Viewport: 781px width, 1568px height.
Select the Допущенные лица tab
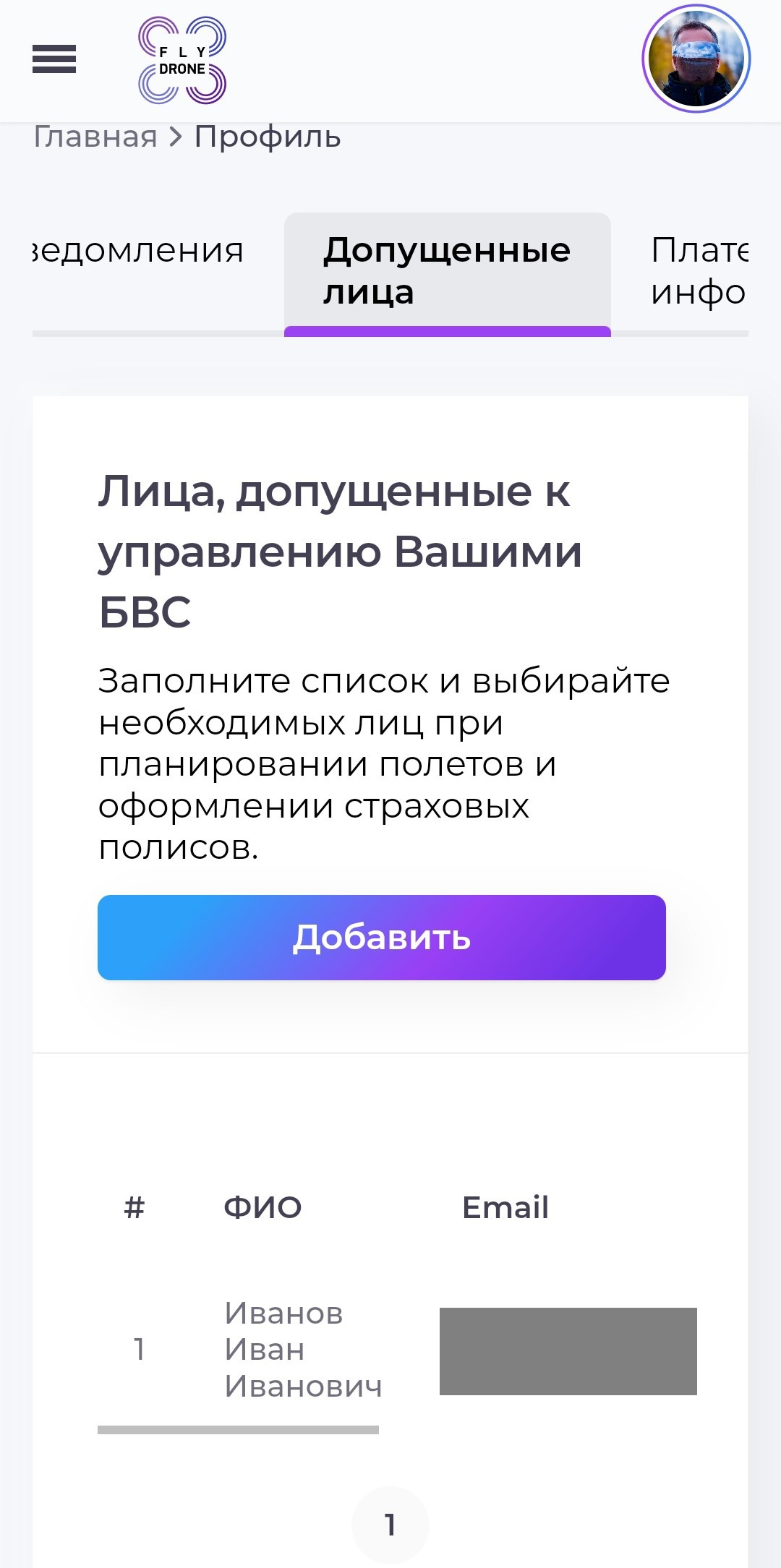[x=447, y=271]
